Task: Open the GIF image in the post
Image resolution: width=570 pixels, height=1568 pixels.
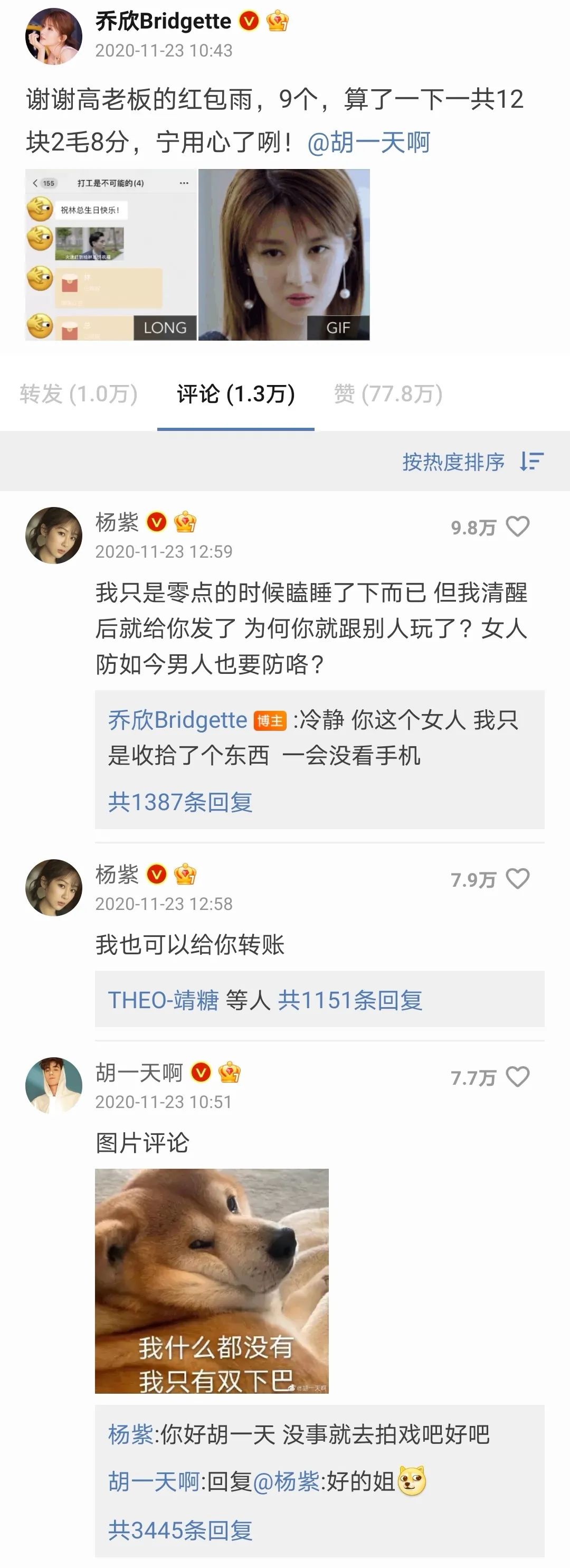Action: point(284,255)
